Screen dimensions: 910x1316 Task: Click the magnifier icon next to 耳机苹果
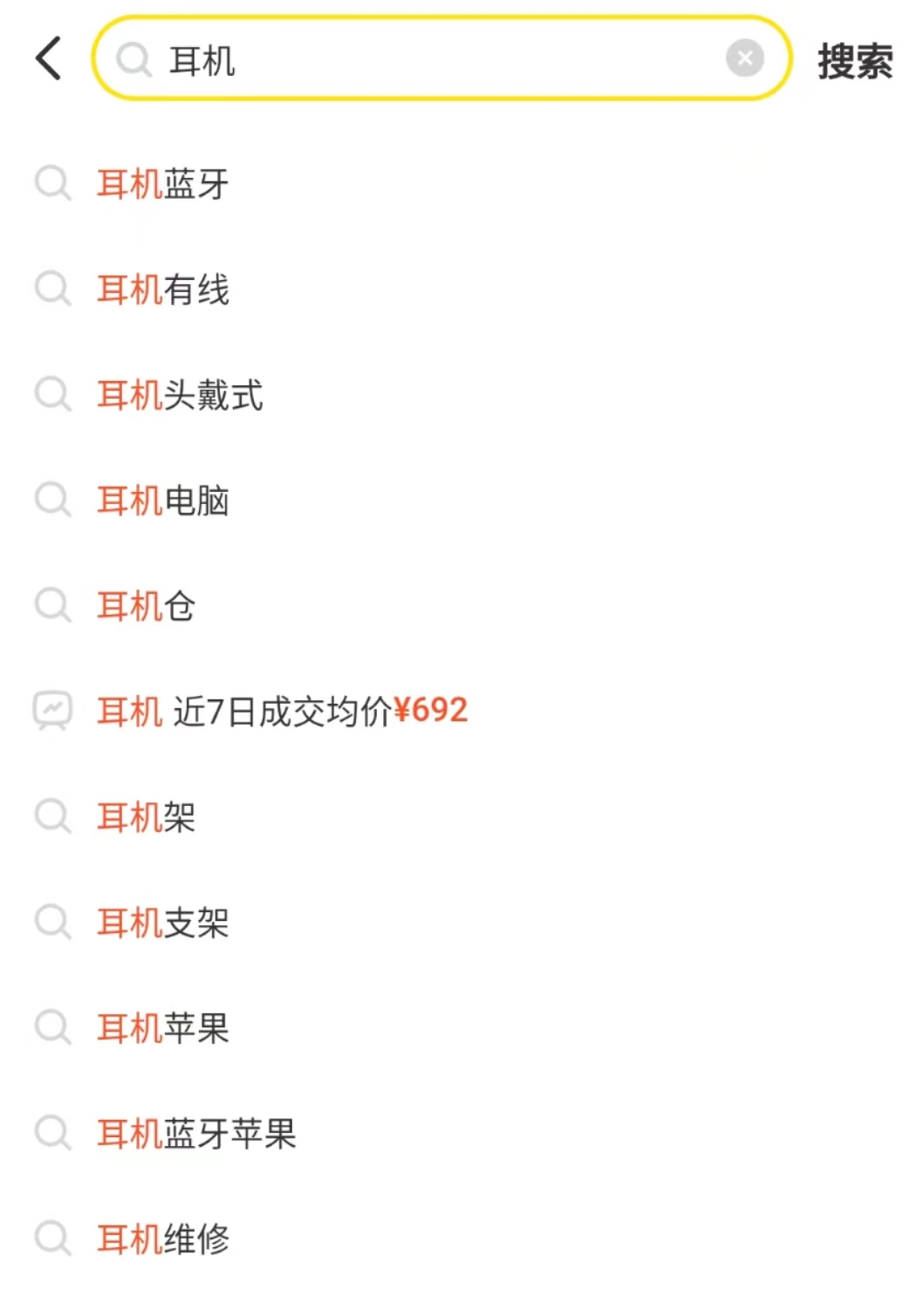point(54,1027)
